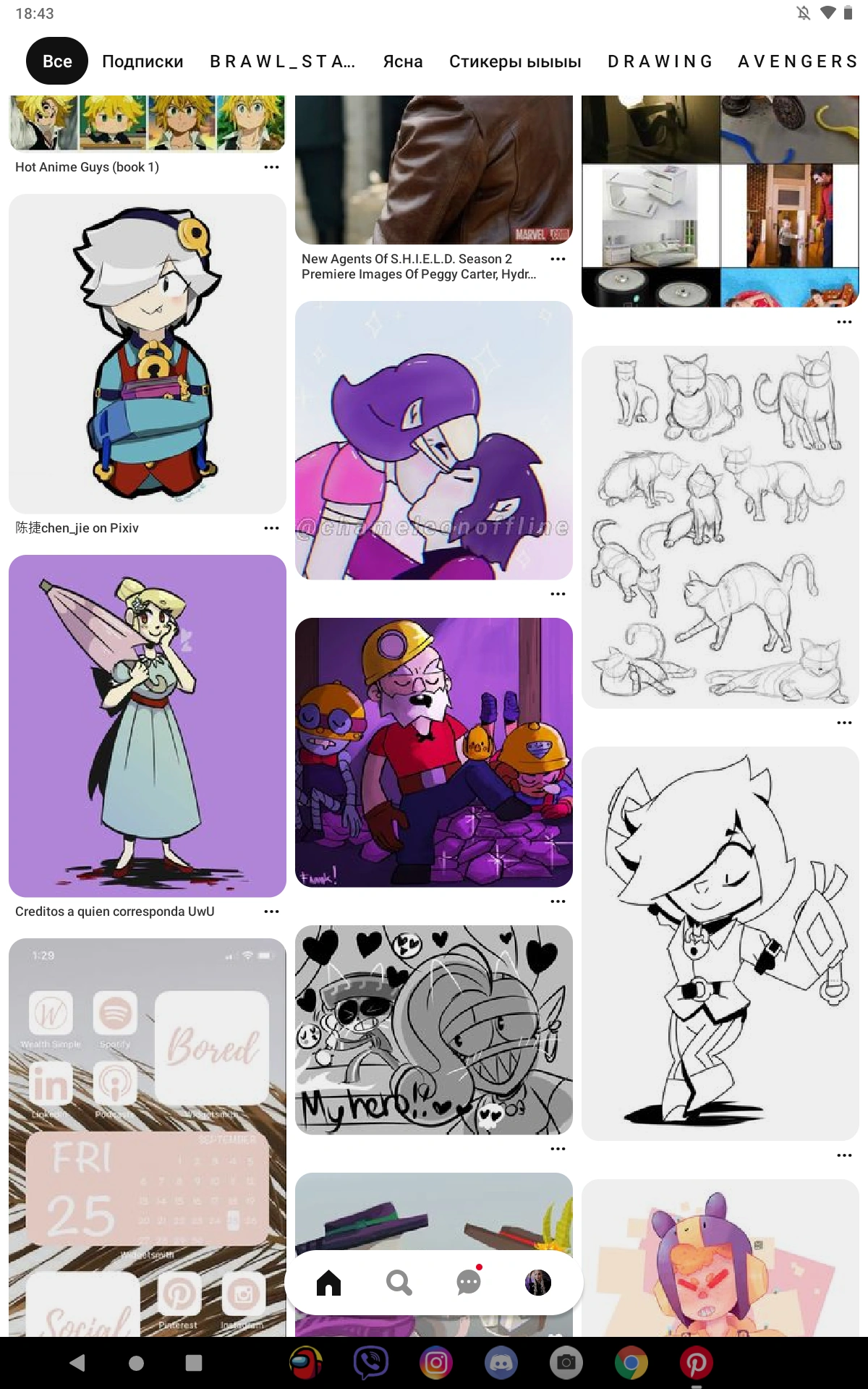Switch to Стикеры ыыыы tab

[515, 61]
